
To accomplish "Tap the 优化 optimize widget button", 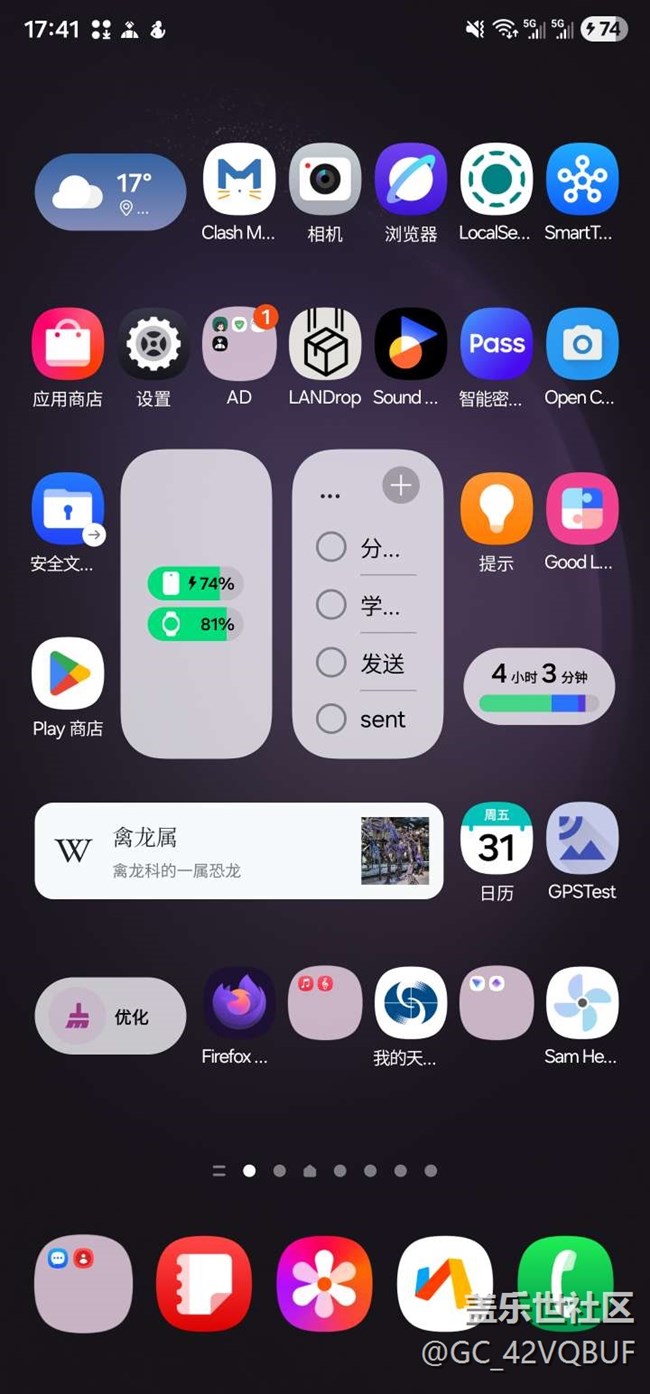I will tap(110, 1017).
